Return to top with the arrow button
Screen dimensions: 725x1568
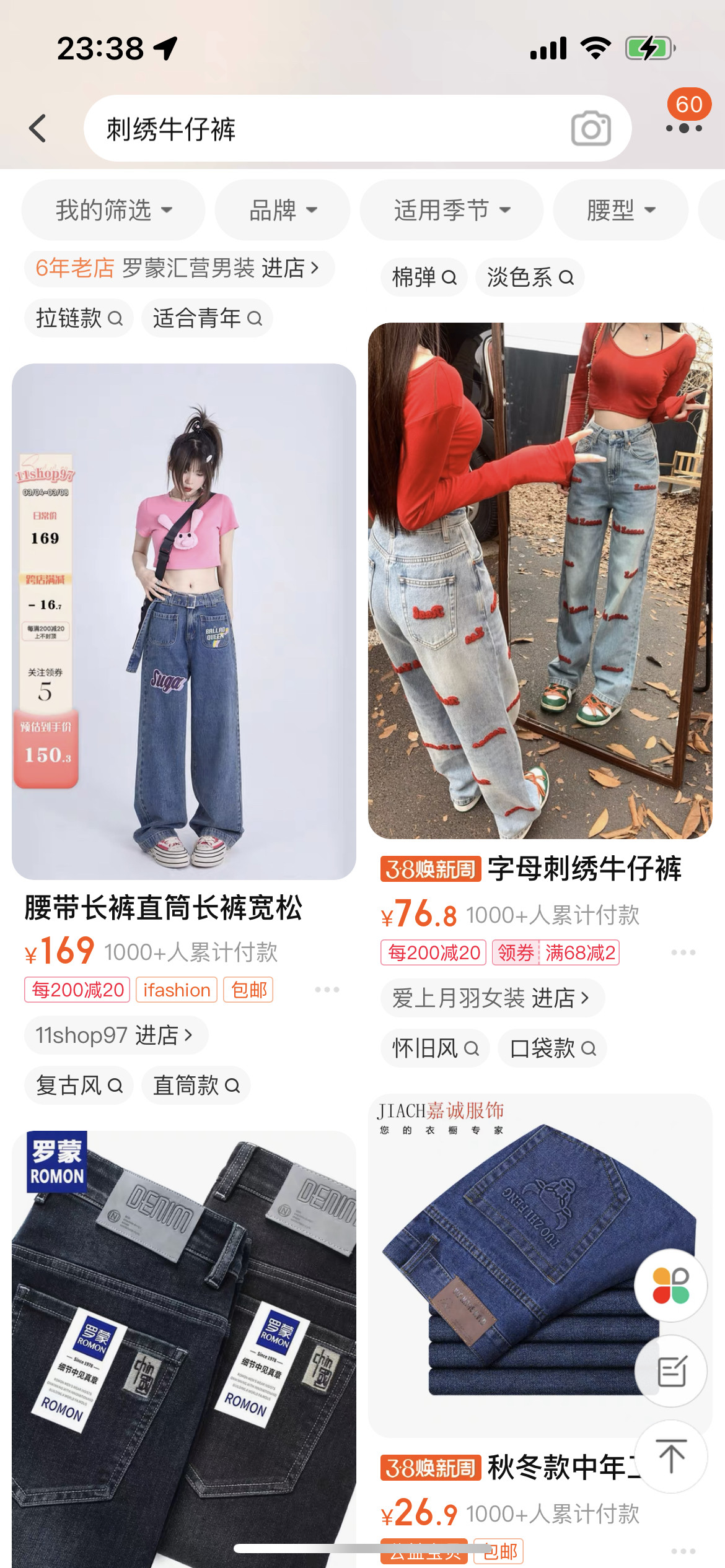(x=672, y=1457)
